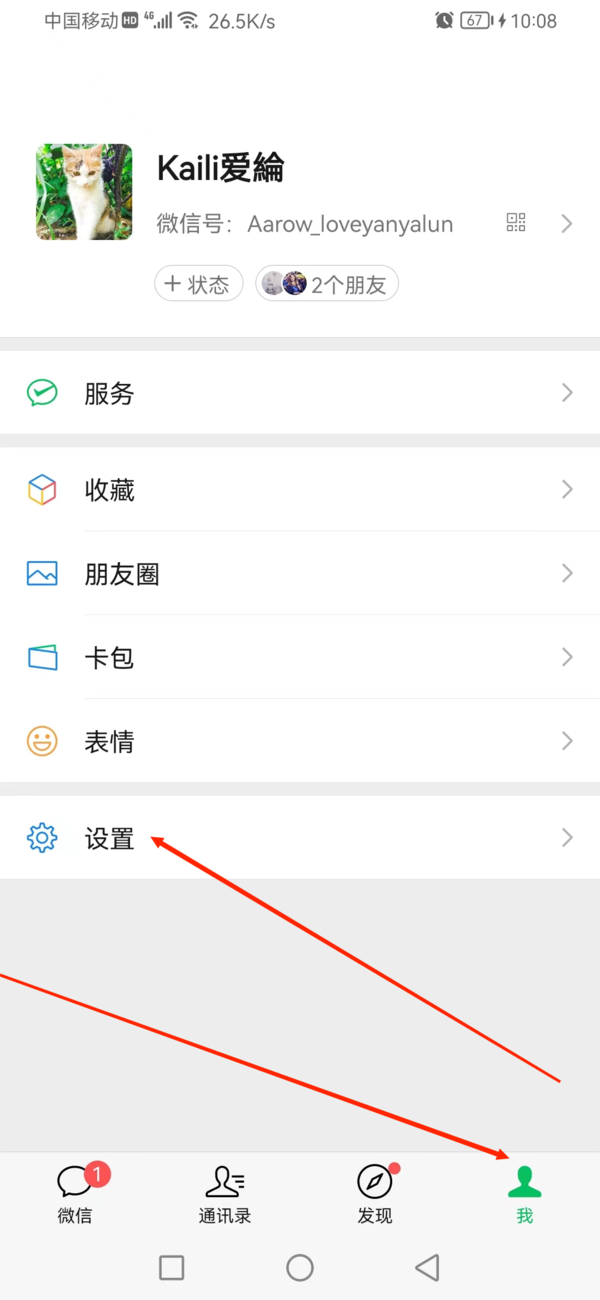Open 卡包 (Cards & Offers)
The width and height of the screenshot is (600, 1300).
point(300,658)
